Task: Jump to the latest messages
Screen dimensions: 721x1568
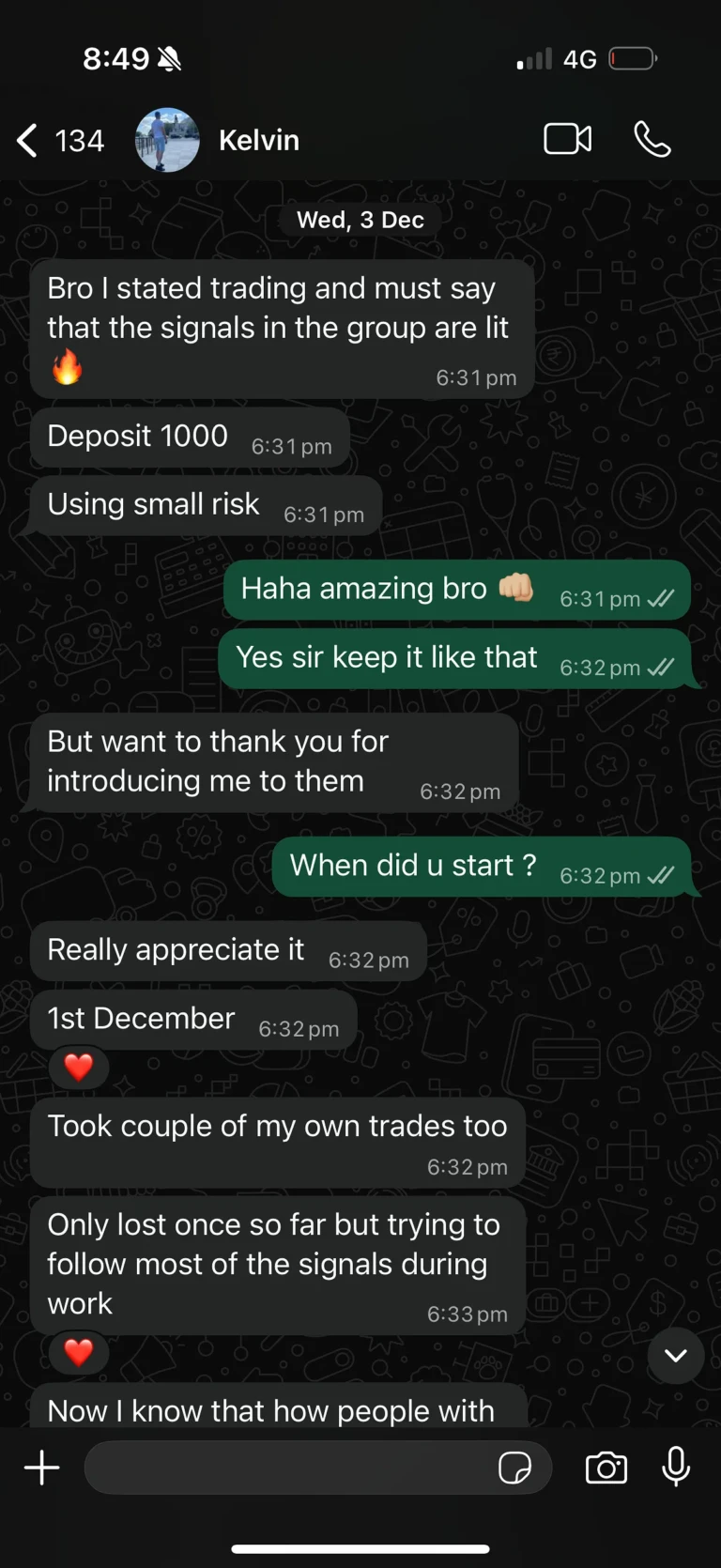Action: coord(676,1355)
